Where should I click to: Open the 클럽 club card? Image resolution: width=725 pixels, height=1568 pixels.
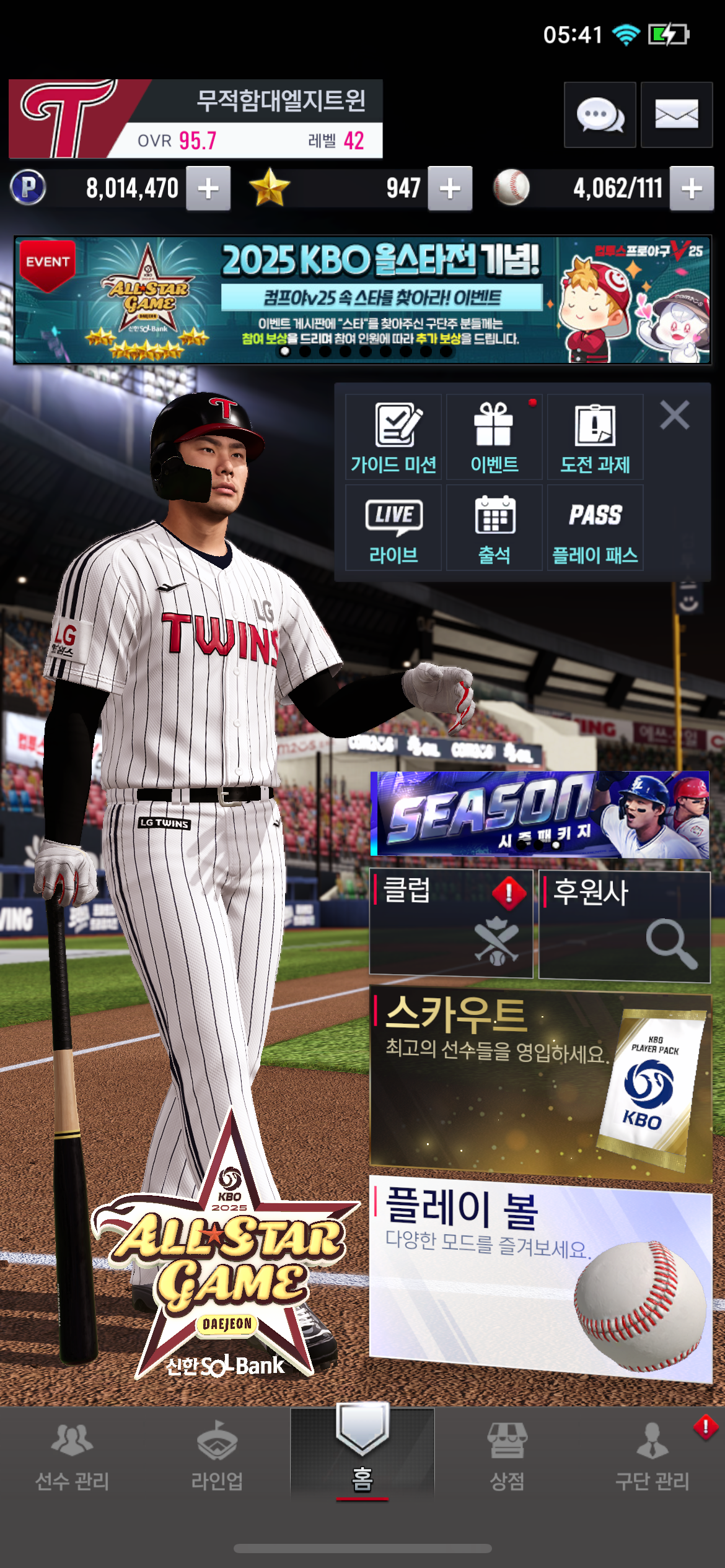point(450,923)
